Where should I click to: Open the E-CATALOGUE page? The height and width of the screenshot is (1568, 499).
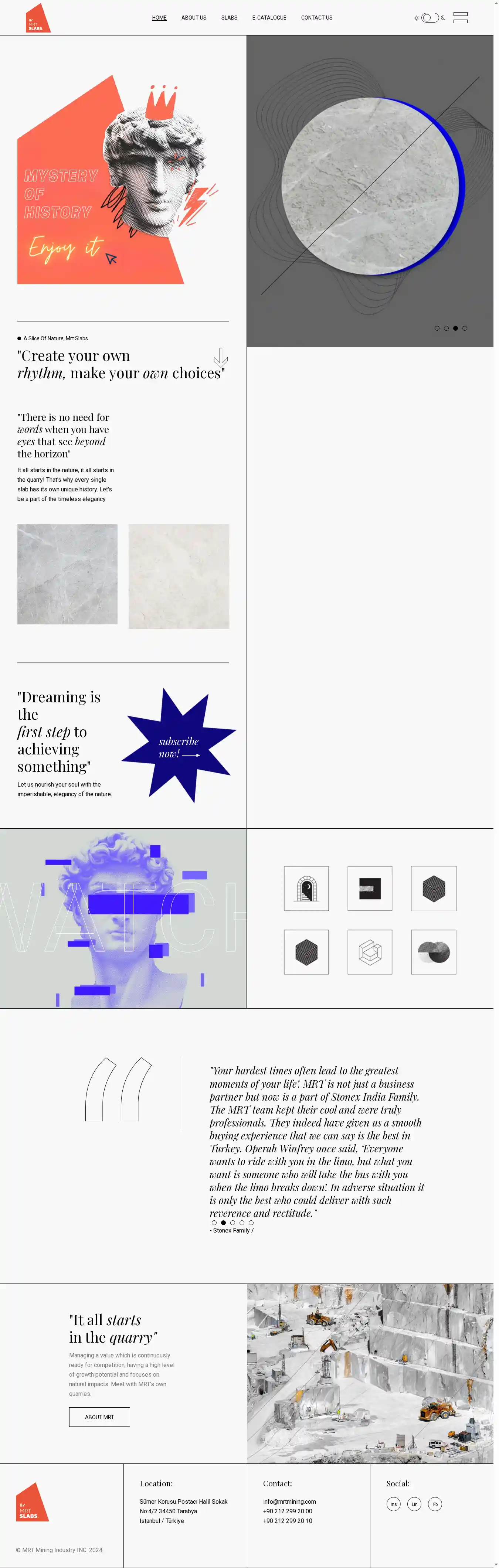[x=269, y=18]
